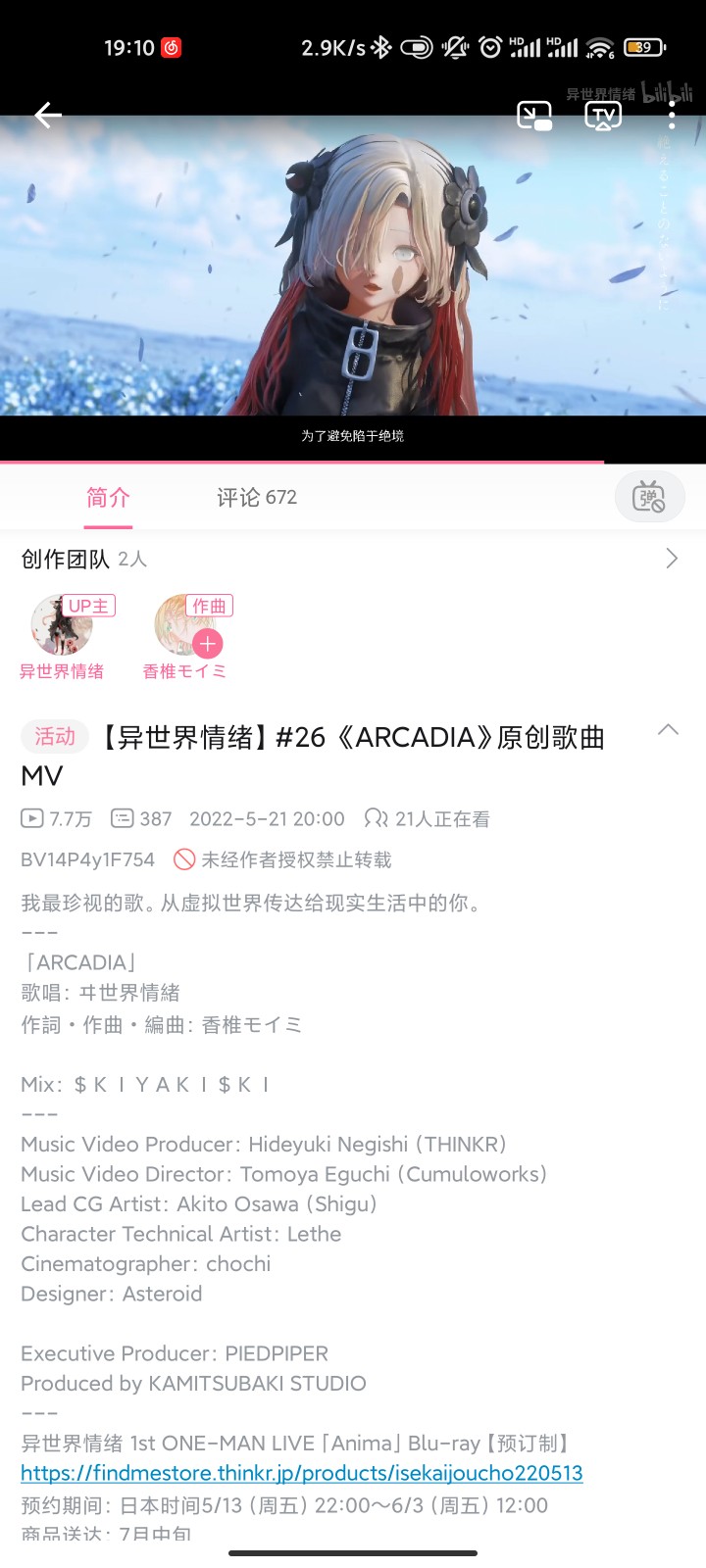Open the findmestore.thinkr.jp product link
Viewport: 706px width, 1568px height.
(x=302, y=1473)
